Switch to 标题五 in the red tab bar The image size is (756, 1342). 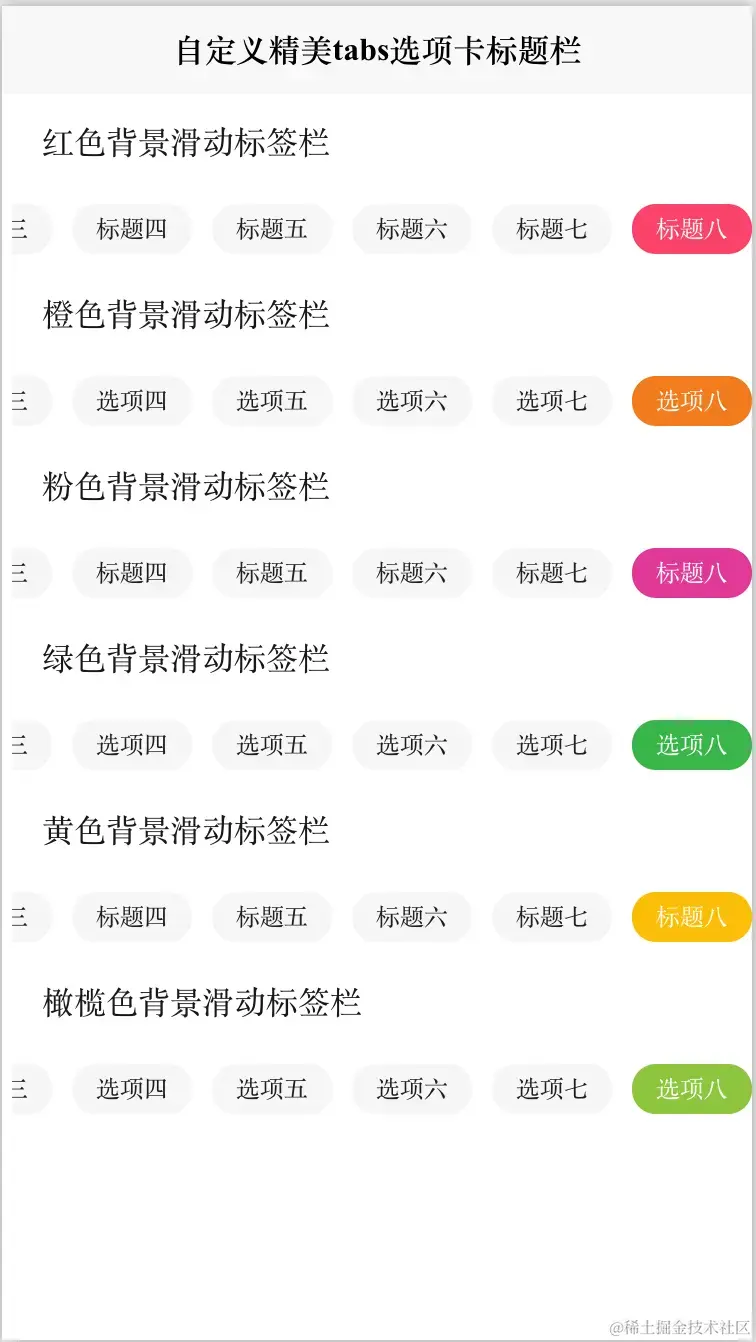[271, 229]
